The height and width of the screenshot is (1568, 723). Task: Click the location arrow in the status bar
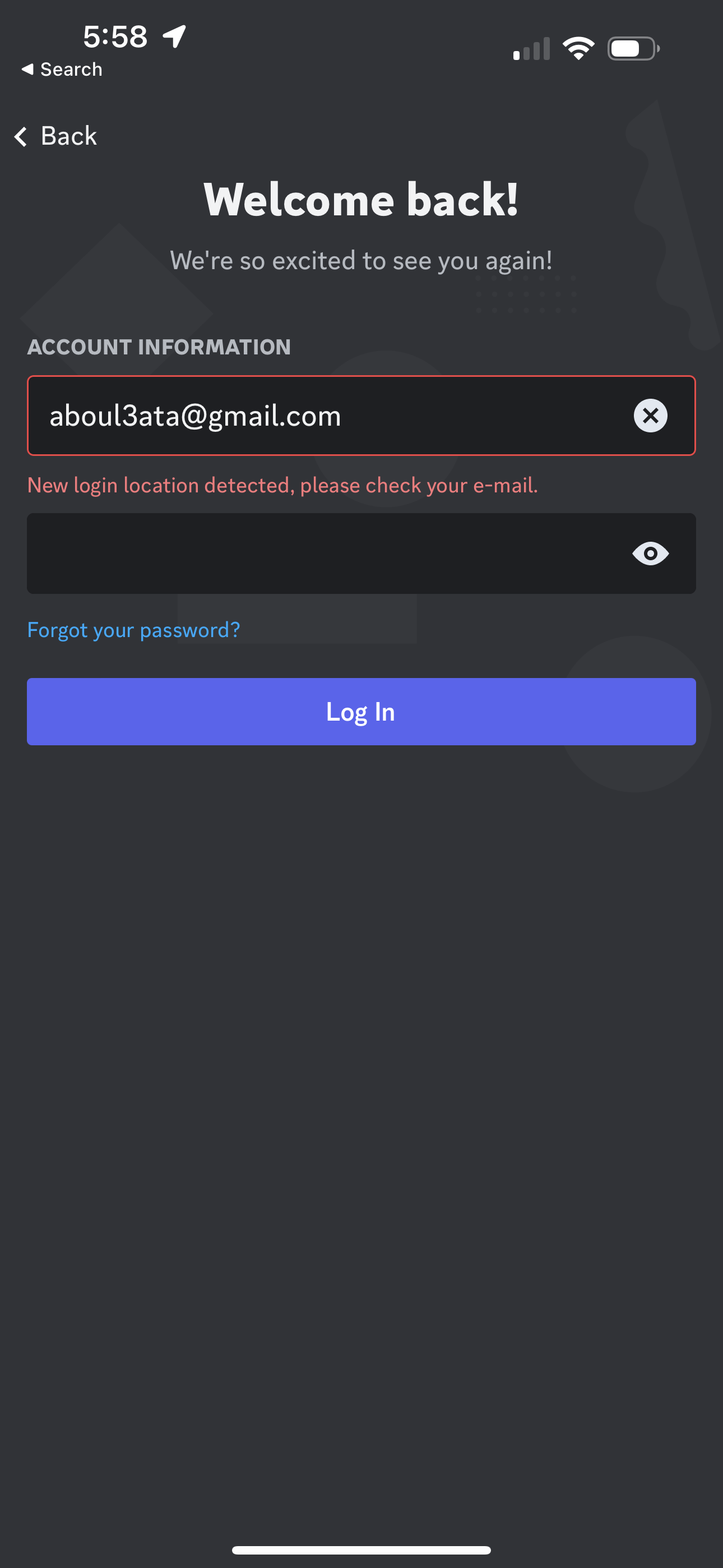pyautogui.click(x=173, y=36)
